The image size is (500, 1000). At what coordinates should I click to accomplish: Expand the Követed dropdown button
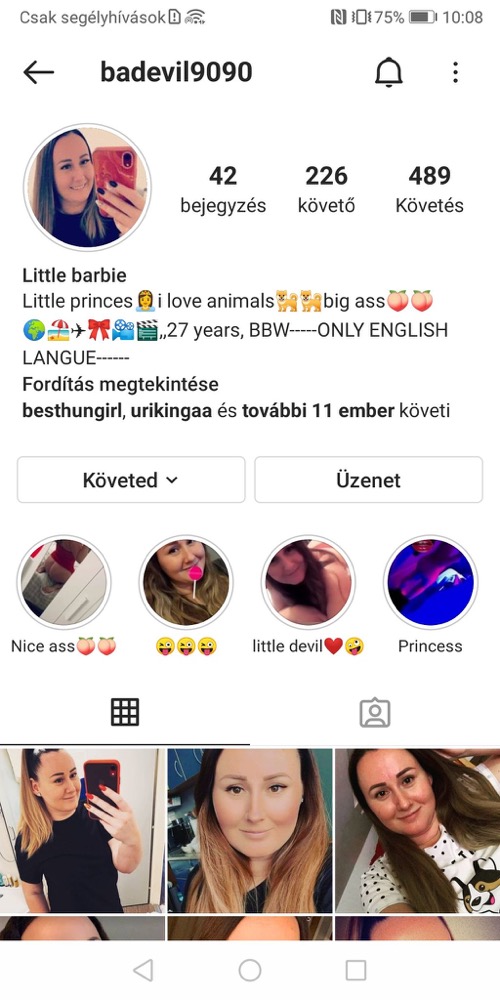tap(131, 480)
